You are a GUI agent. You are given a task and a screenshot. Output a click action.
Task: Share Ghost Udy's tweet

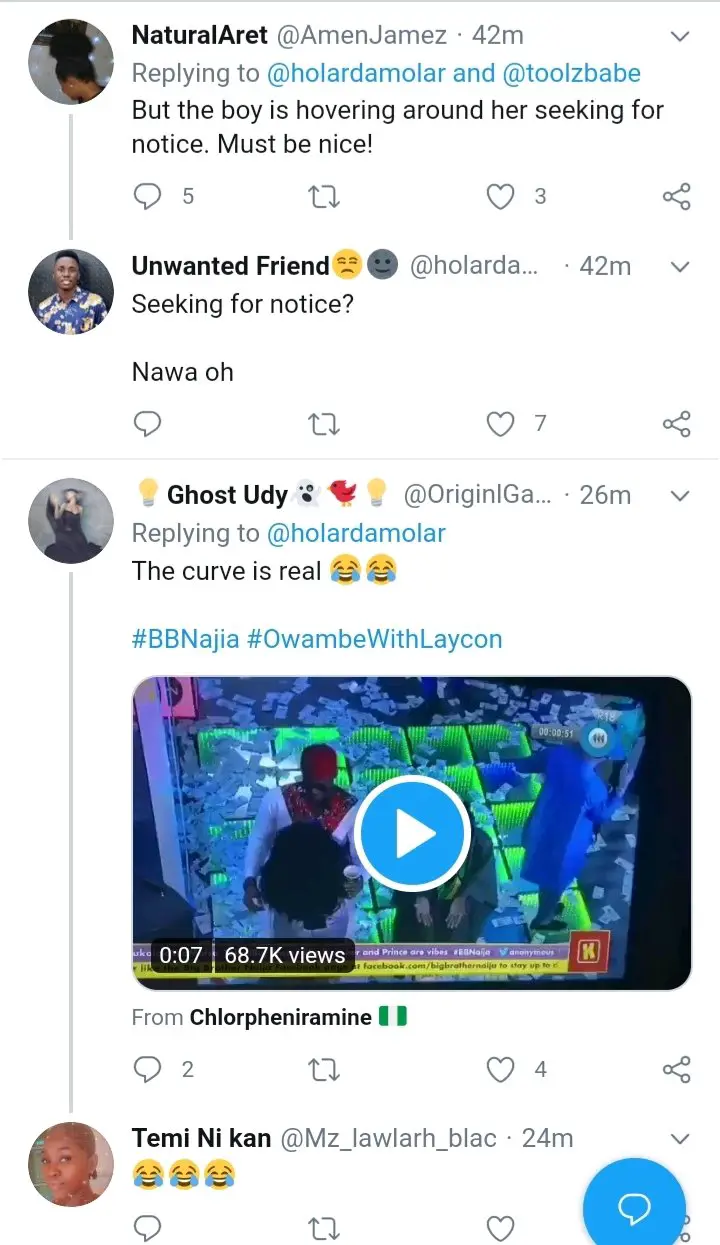[677, 1069]
